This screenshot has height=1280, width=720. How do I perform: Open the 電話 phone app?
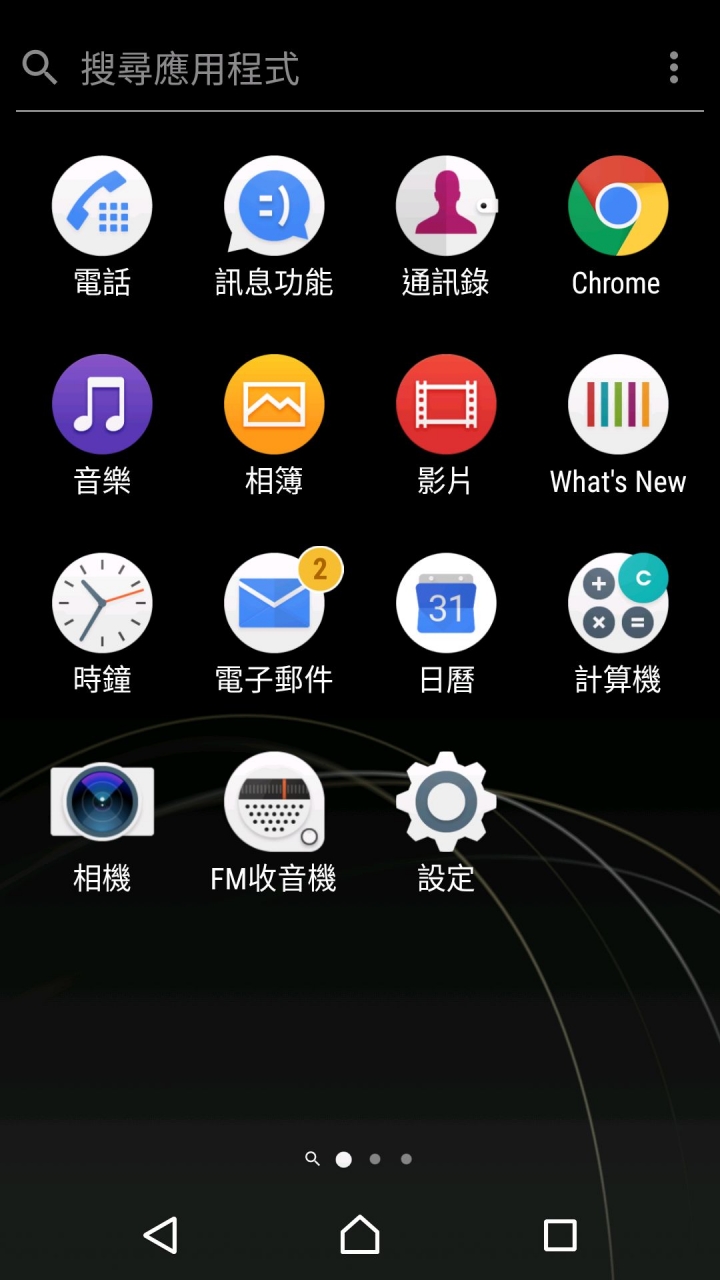(x=102, y=206)
